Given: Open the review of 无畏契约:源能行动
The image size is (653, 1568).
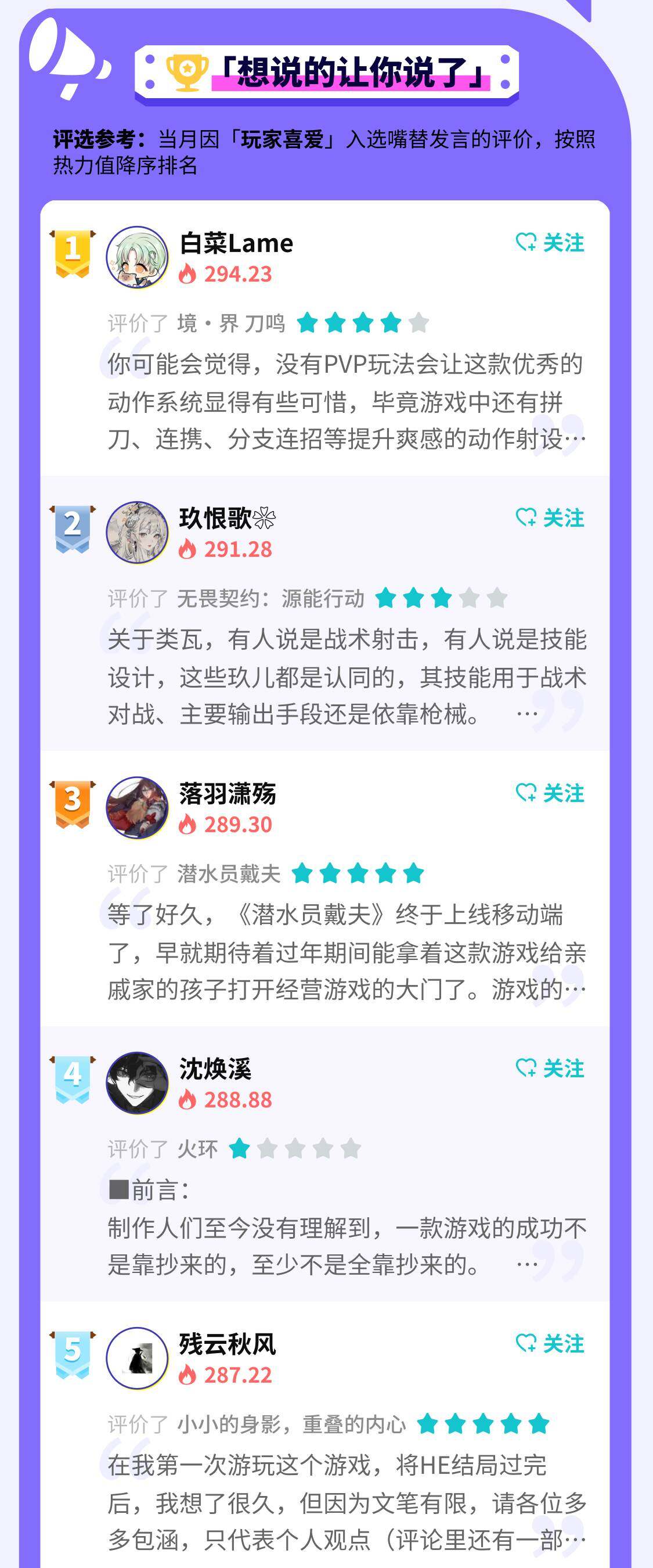Looking at the screenshot, I should [x=346, y=677].
